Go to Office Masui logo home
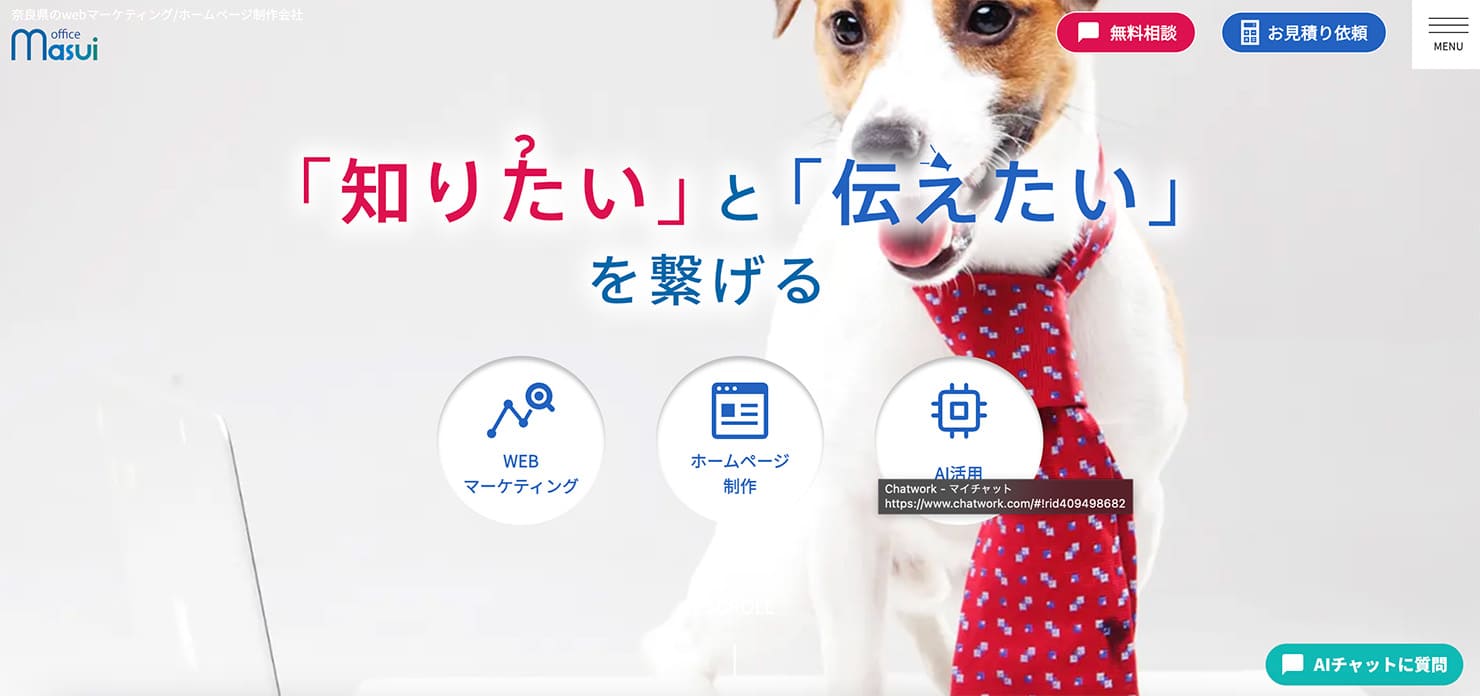 tap(55, 45)
